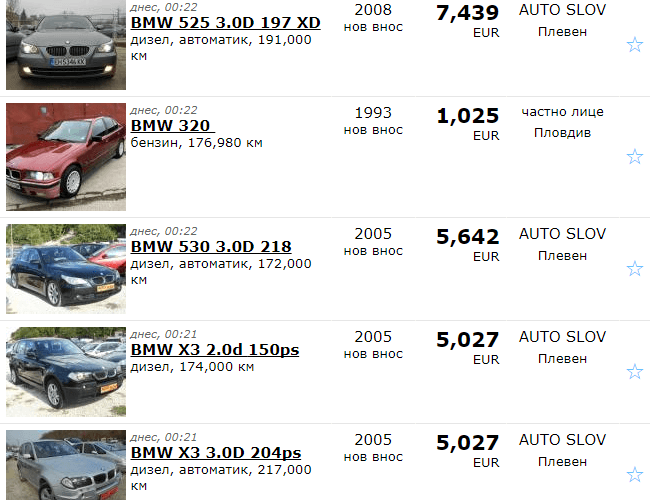Viewport: 671px width, 500px height.
Task: Open the BMW 525 3.0D 197 XD listing
Action: [225, 23]
